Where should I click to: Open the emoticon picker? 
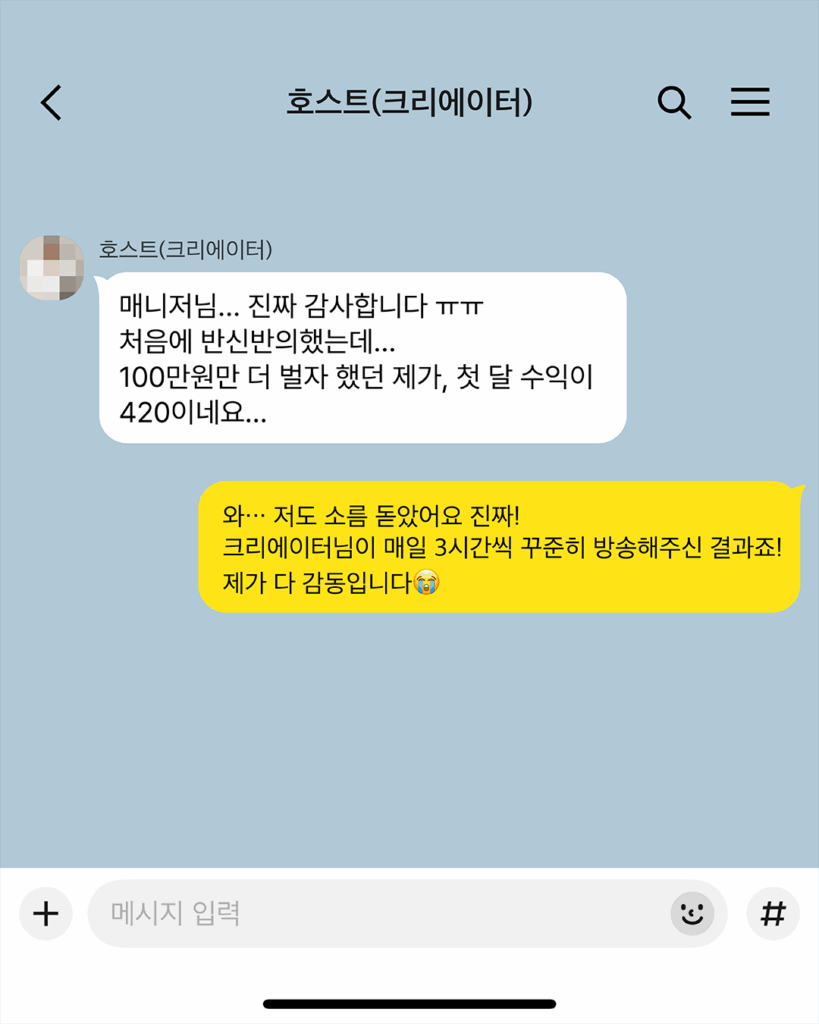pyautogui.click(x=691, y=913)
